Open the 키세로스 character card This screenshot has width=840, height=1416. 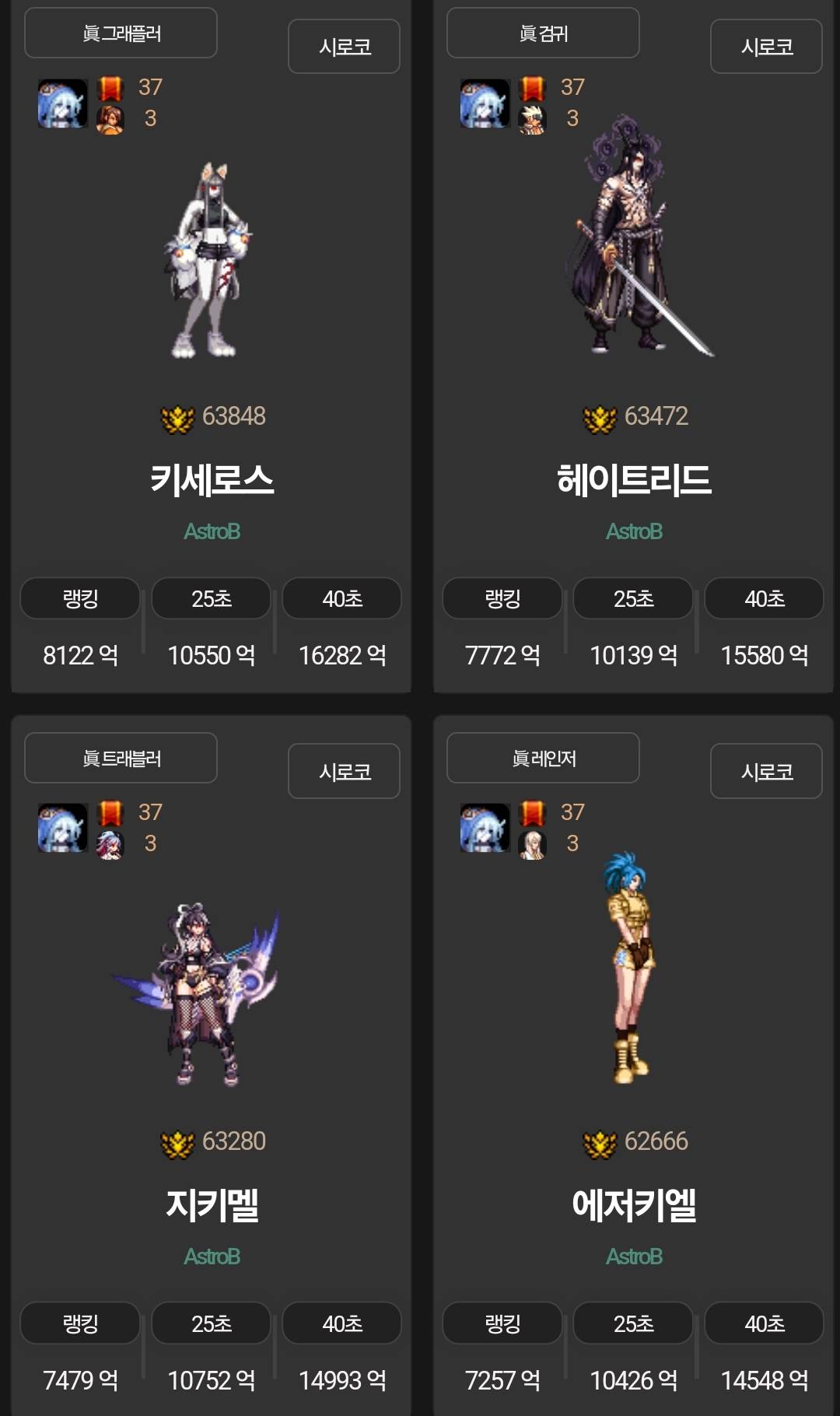[x=212, y=478]
